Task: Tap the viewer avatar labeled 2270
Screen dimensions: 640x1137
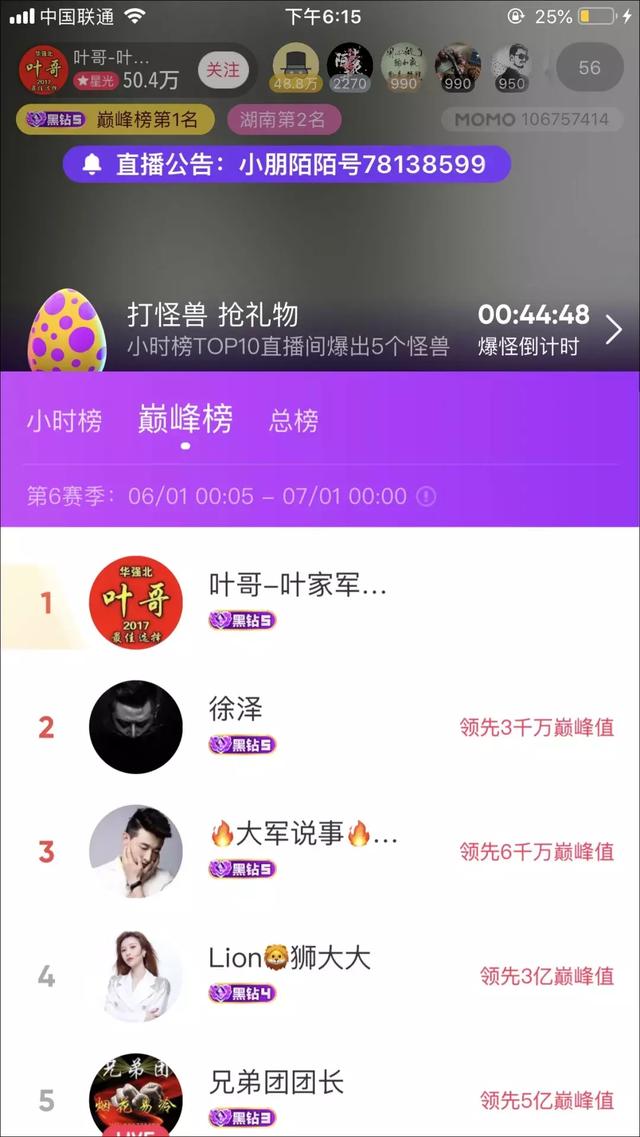Action: click(x=350, y=67)
